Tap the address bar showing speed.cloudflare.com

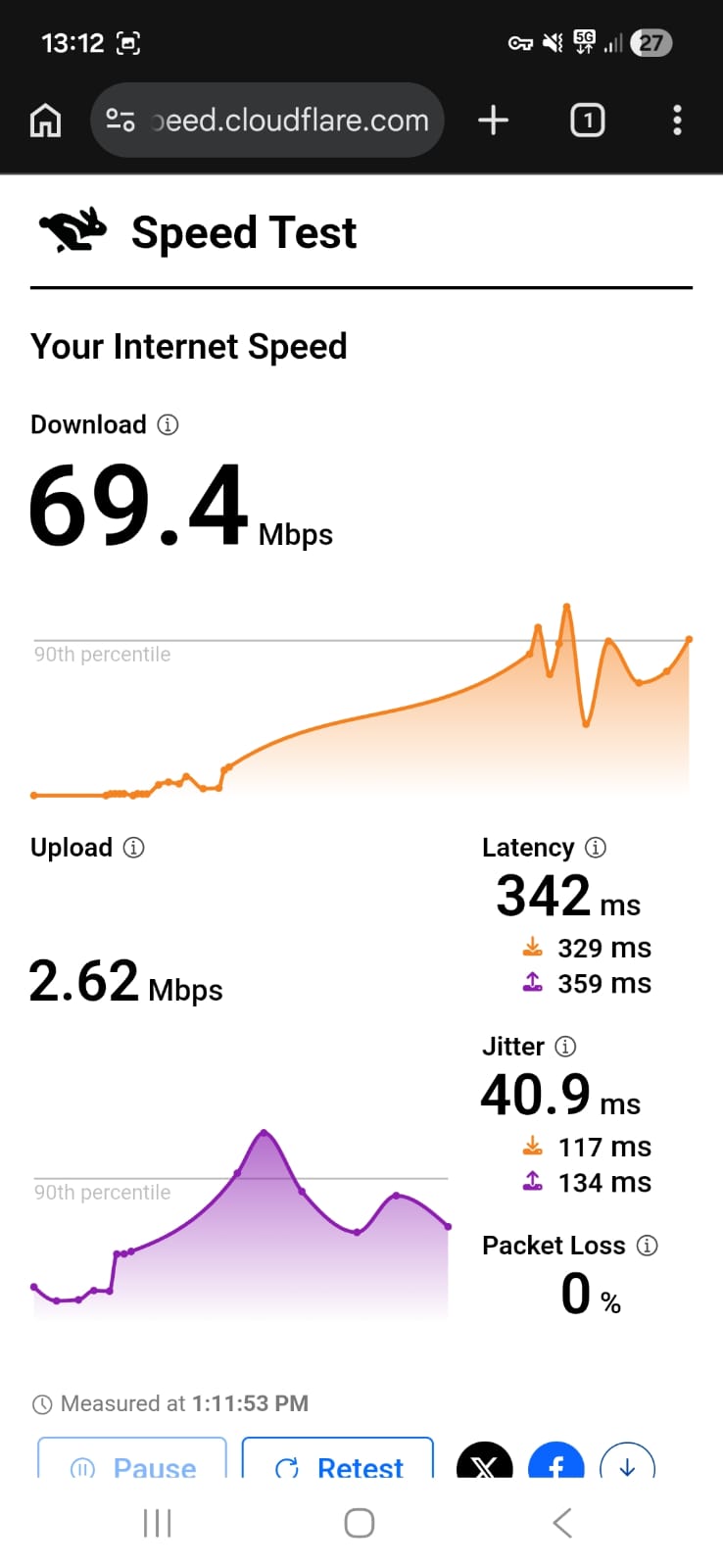pos(266,120)
